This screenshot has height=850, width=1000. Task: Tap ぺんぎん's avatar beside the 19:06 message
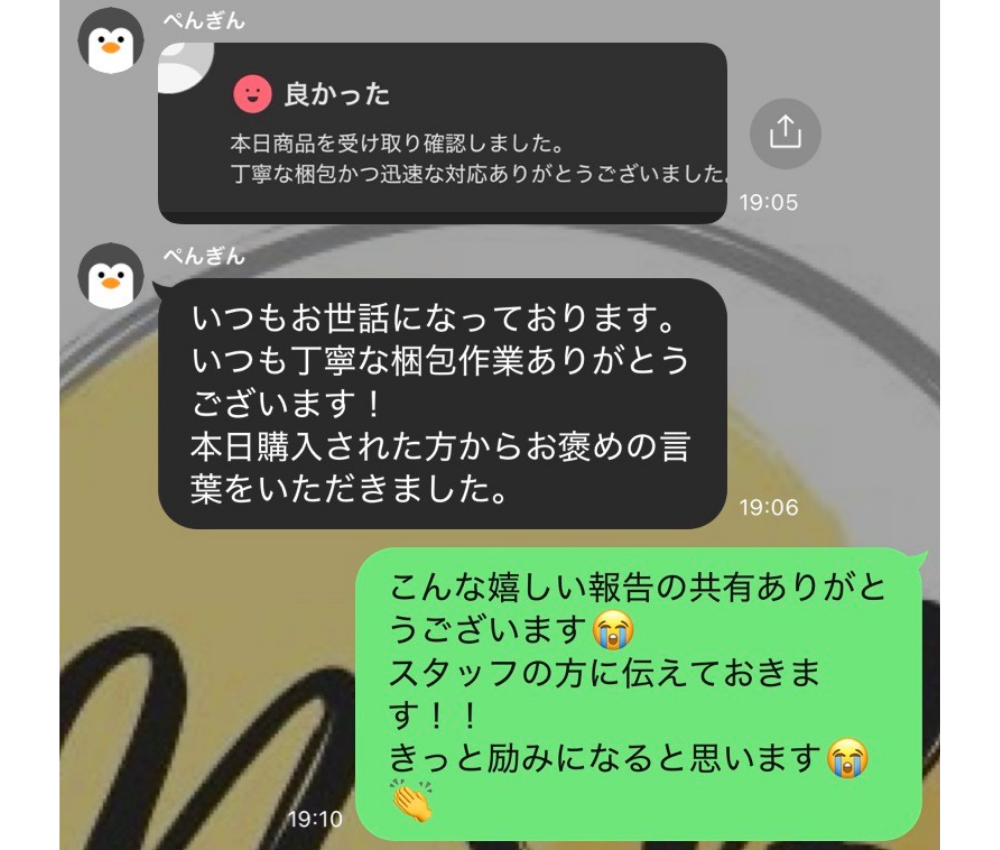point(111,276)
